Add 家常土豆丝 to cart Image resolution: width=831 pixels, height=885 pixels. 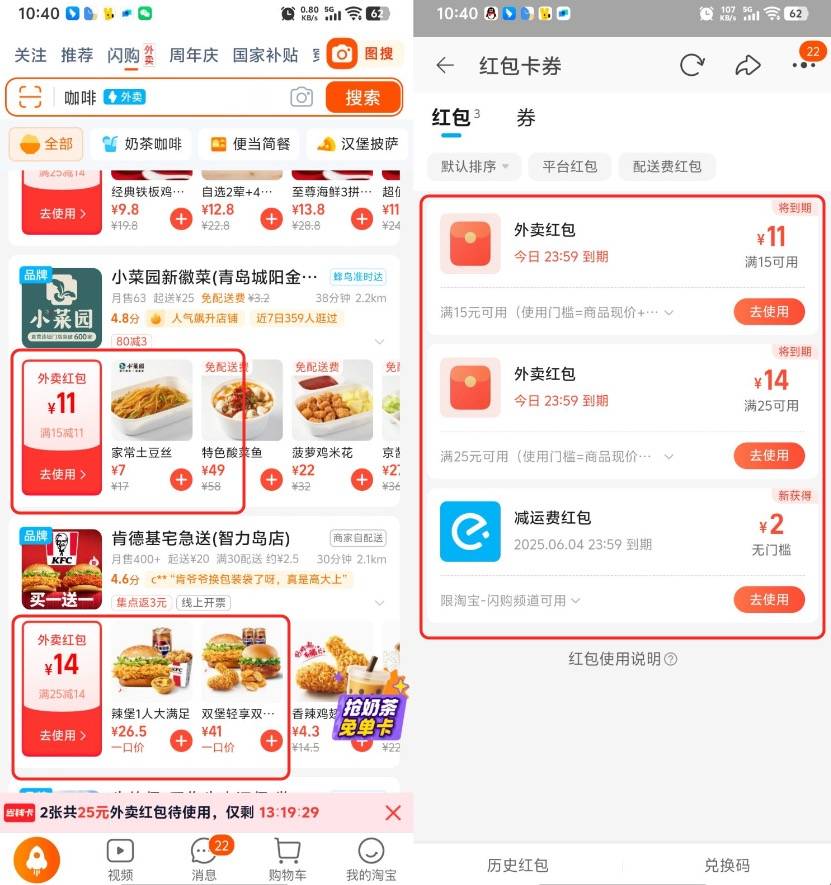click(181, 480)
